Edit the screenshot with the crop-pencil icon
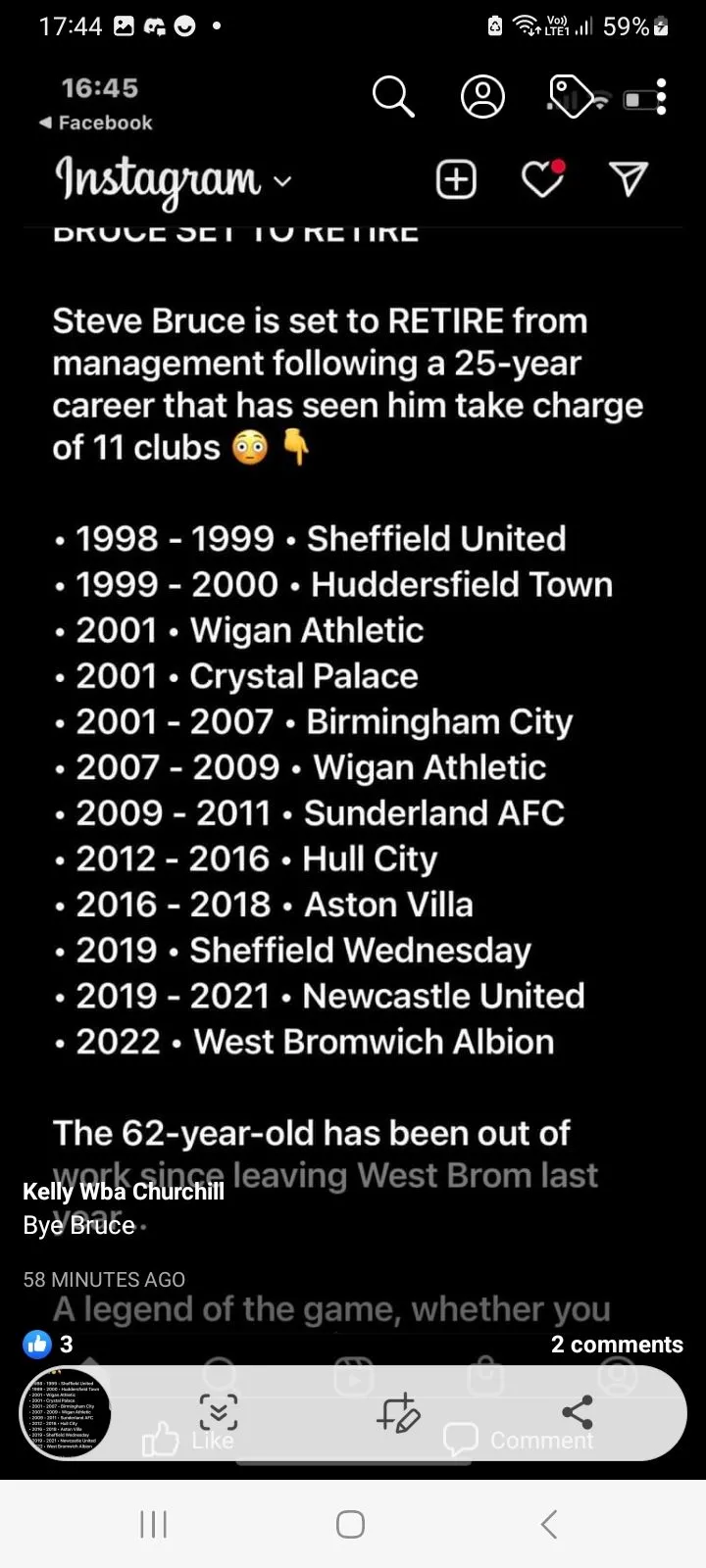Screen dimensions: 706x1568 (398, 1413)
